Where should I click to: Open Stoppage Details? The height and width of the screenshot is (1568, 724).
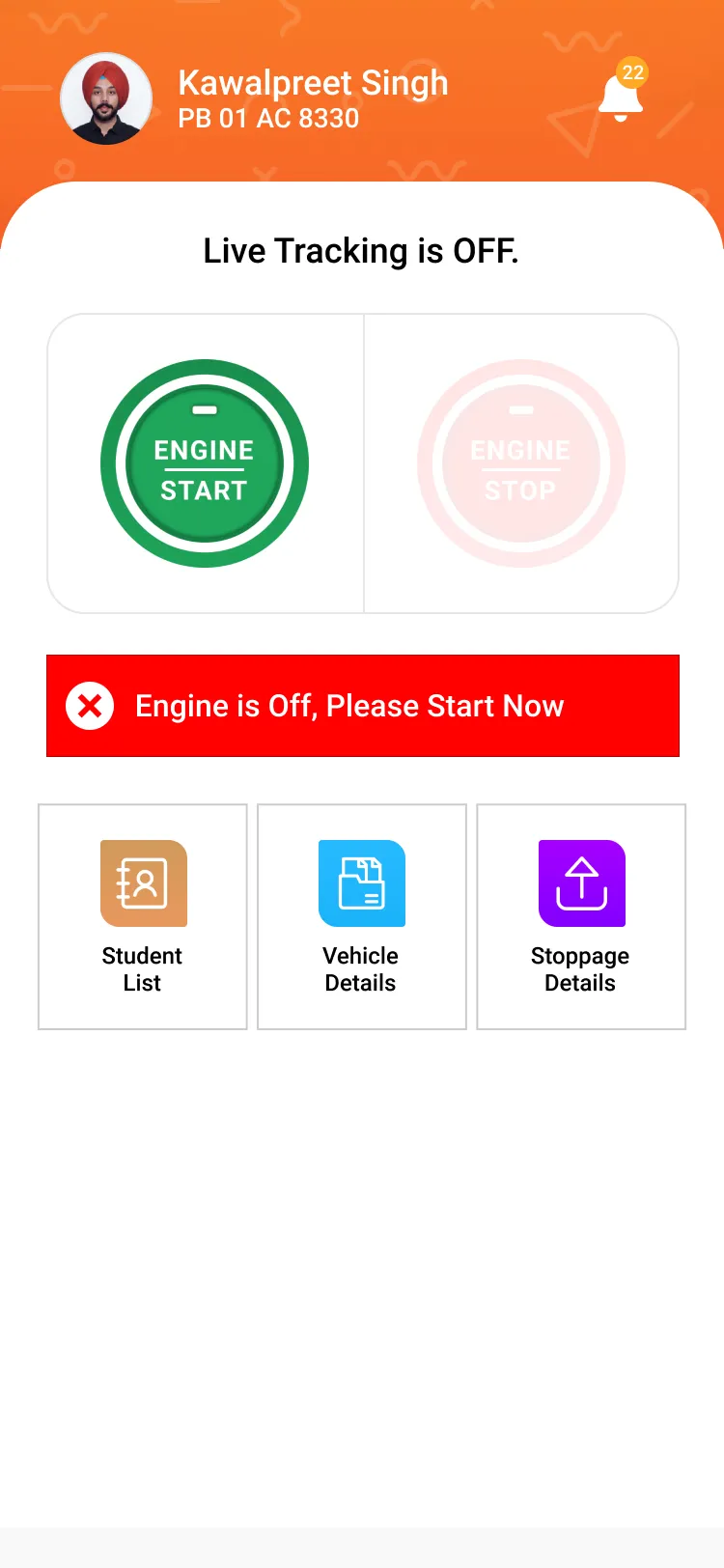[581, 916]
